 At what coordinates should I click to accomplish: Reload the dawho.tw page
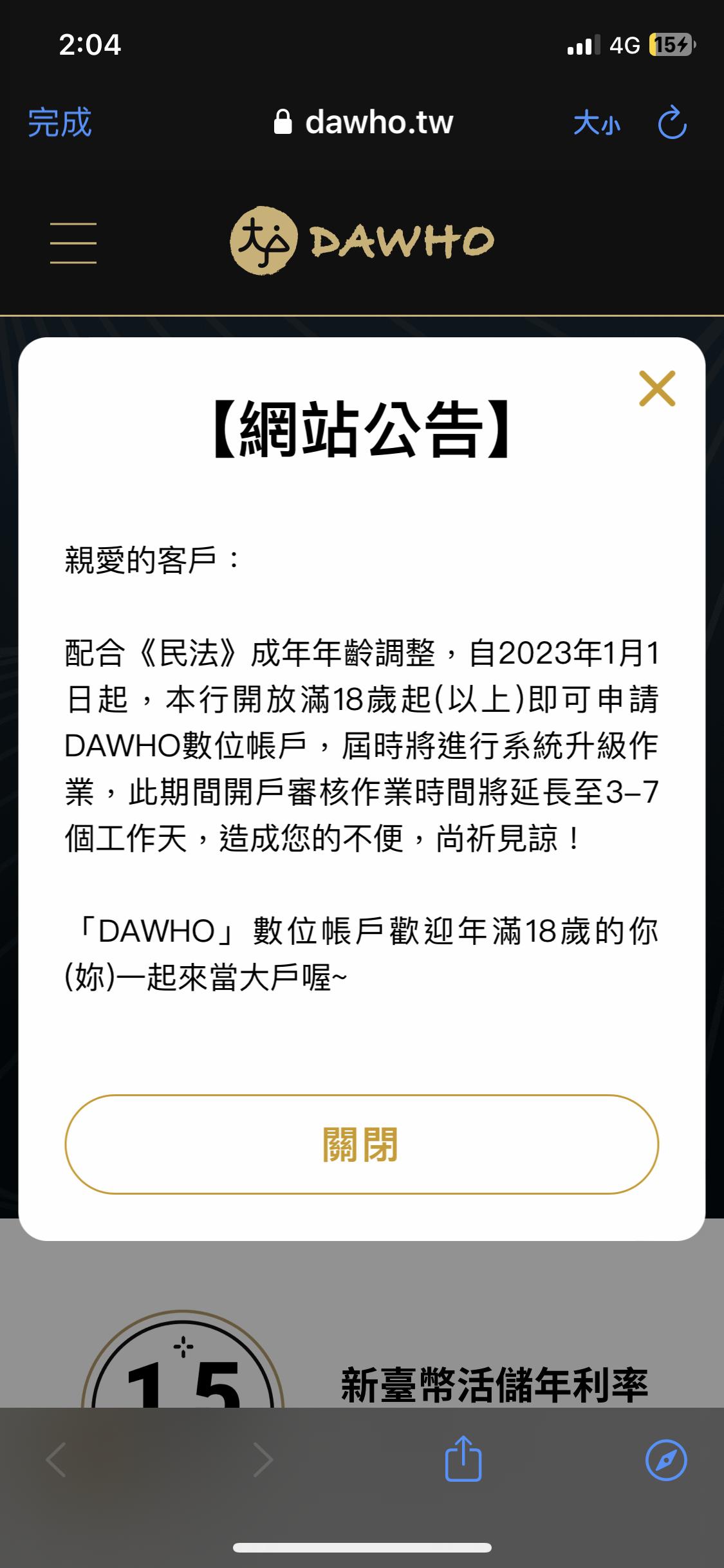pyautogui.click(x=673, y=122)
